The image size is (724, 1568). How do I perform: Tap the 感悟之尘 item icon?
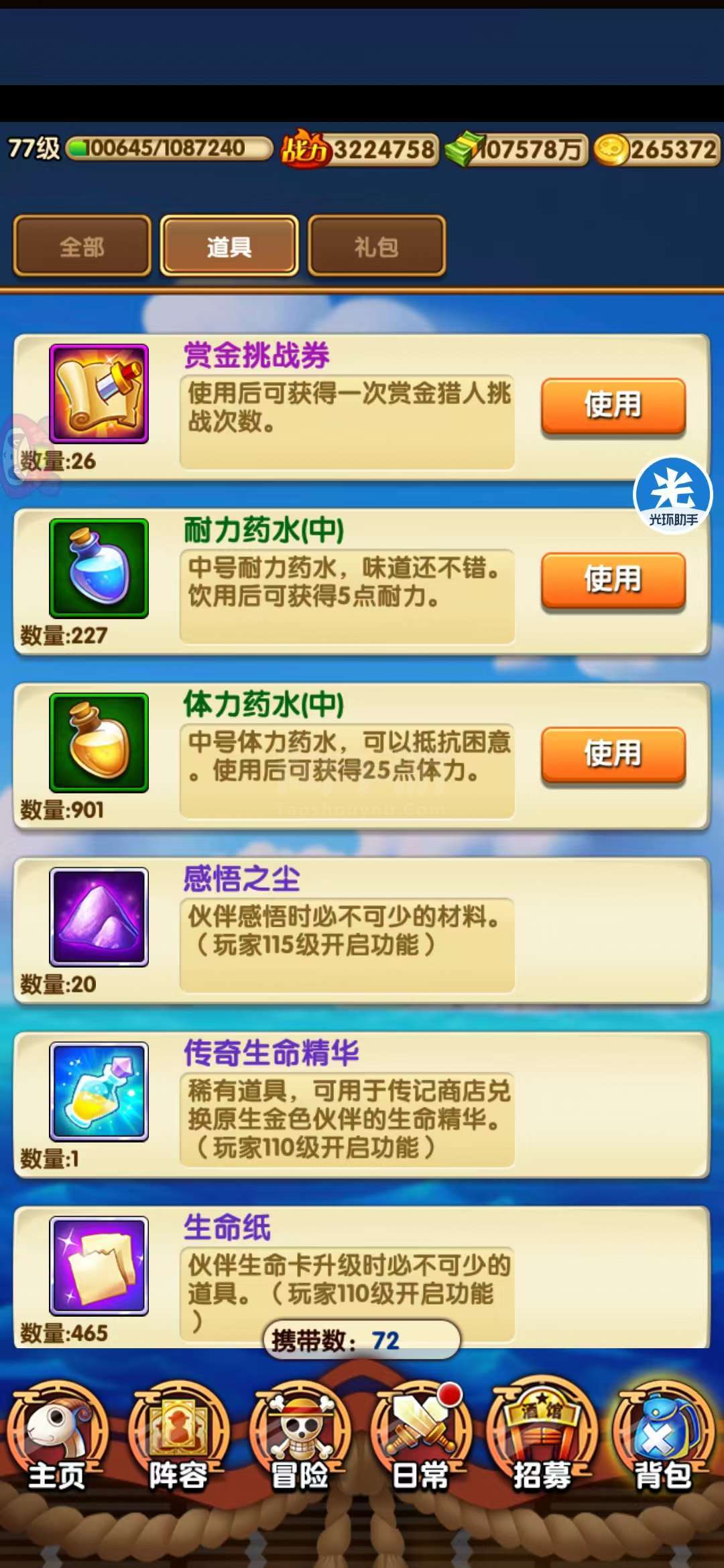(99, 917)
